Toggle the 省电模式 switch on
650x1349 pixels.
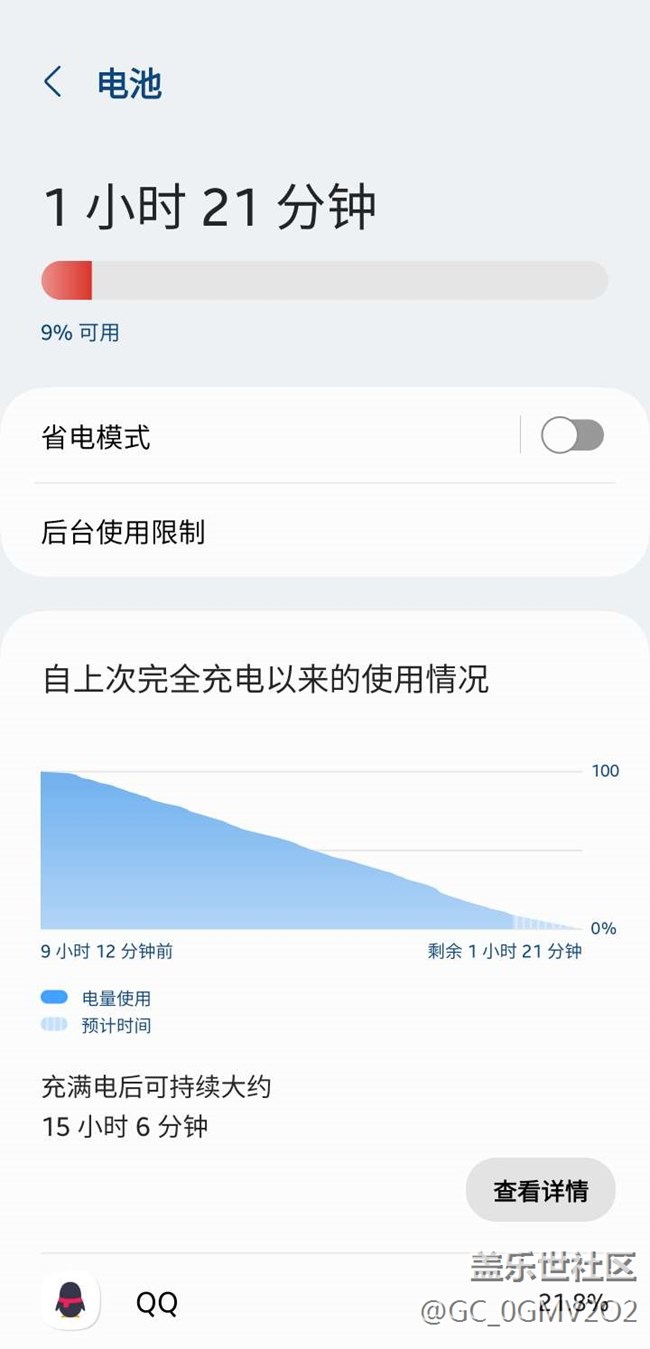572,436
